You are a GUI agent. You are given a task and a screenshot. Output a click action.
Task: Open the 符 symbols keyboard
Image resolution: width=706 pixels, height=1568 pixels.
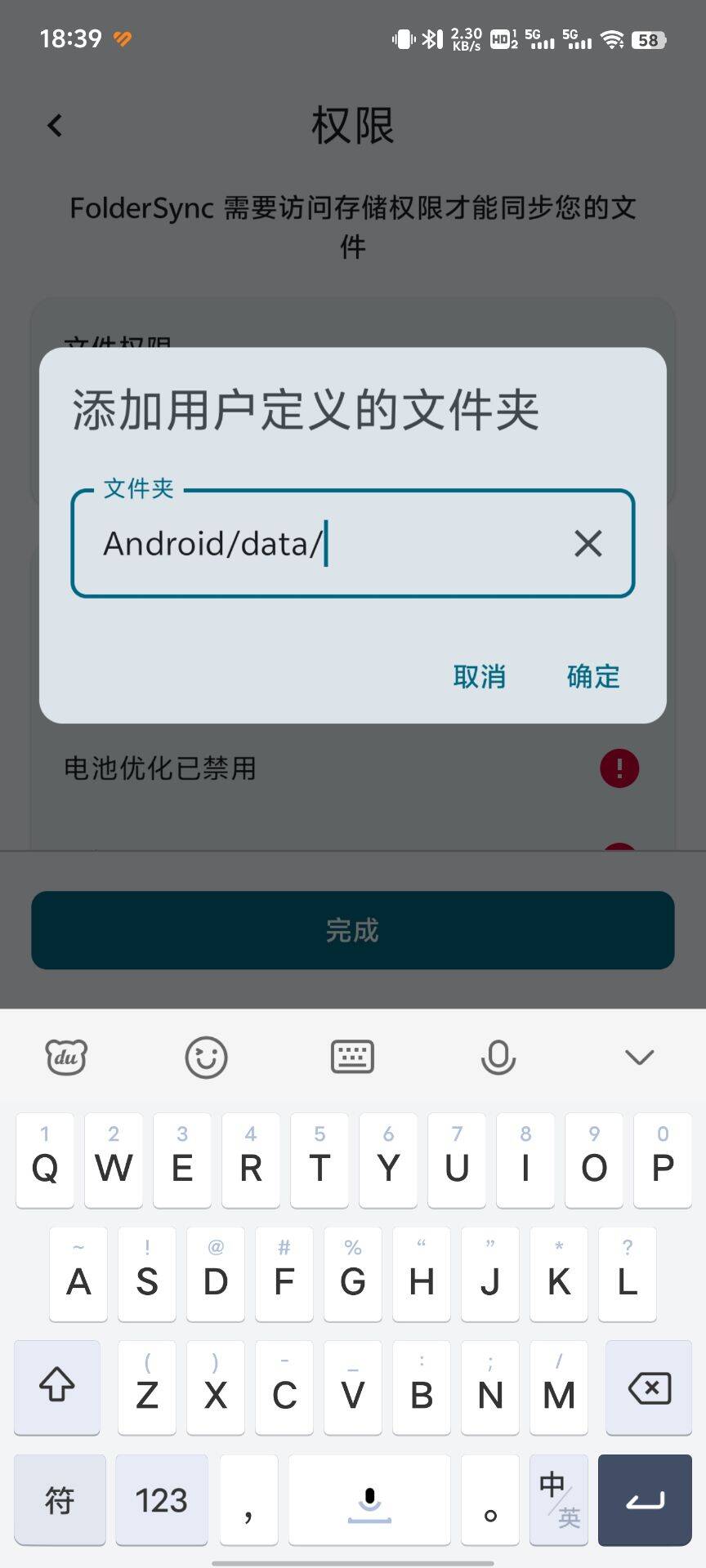(60, 1500)
